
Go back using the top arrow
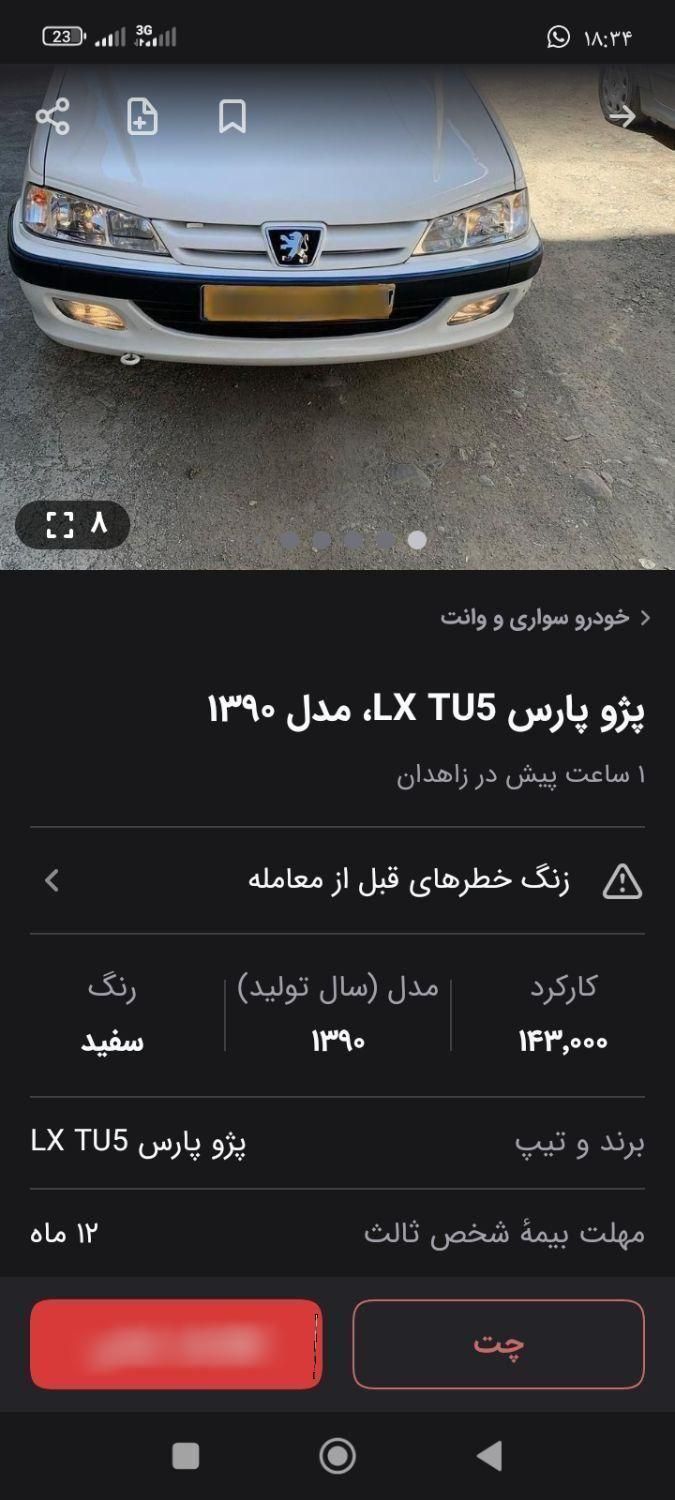click(622, 117)
